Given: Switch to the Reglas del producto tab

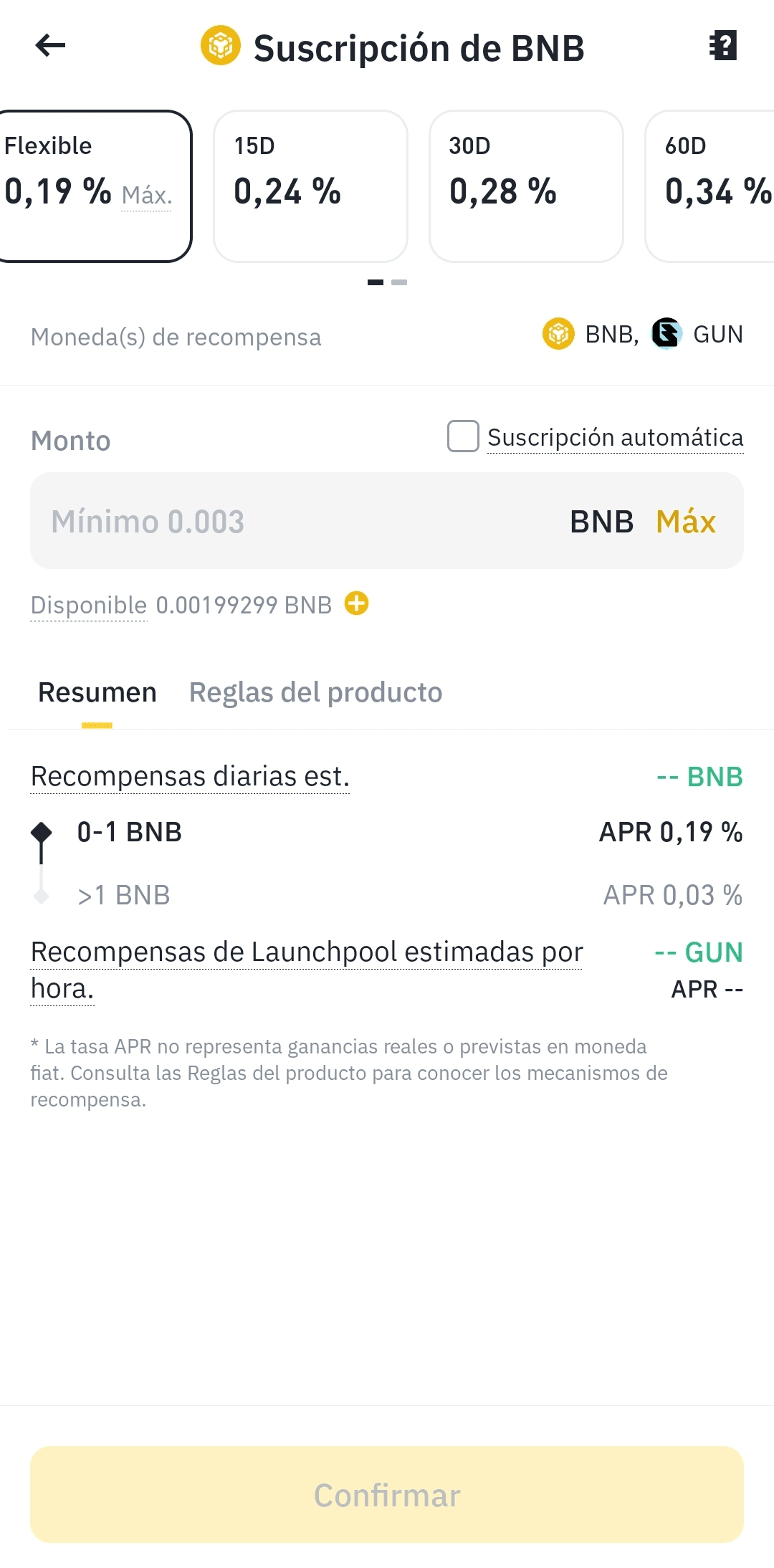Looking at the screenshot, I should coord(316,692).
